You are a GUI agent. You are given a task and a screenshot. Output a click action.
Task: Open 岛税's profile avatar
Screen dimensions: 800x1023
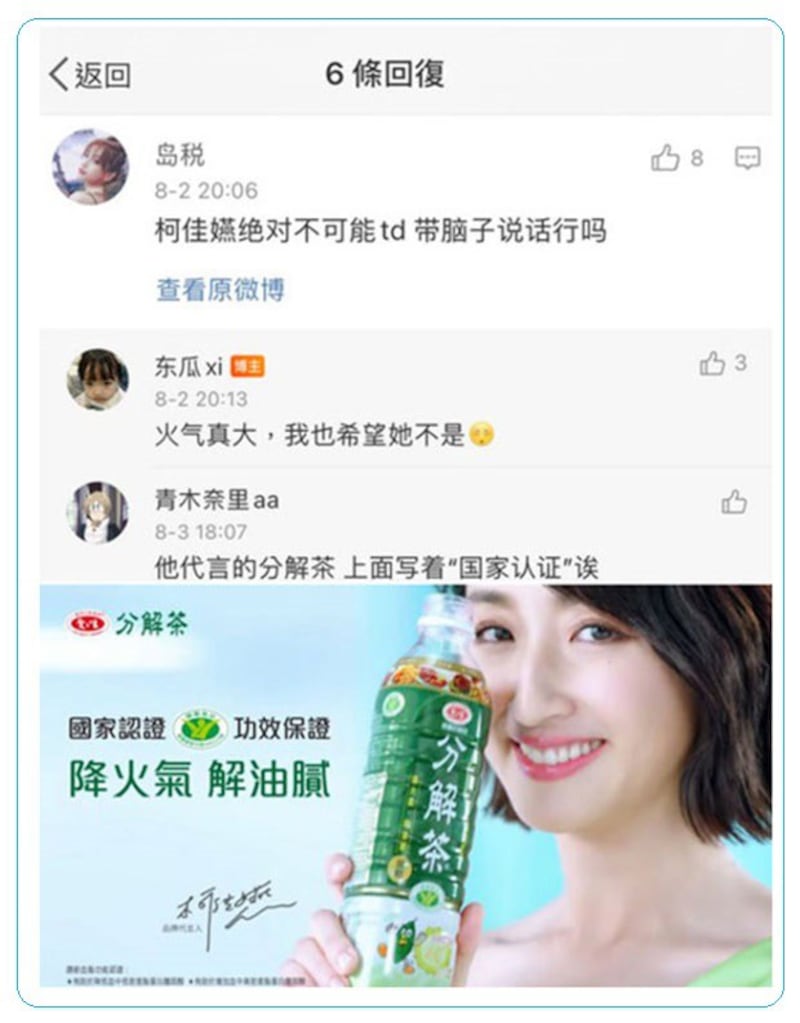point(90,166)
